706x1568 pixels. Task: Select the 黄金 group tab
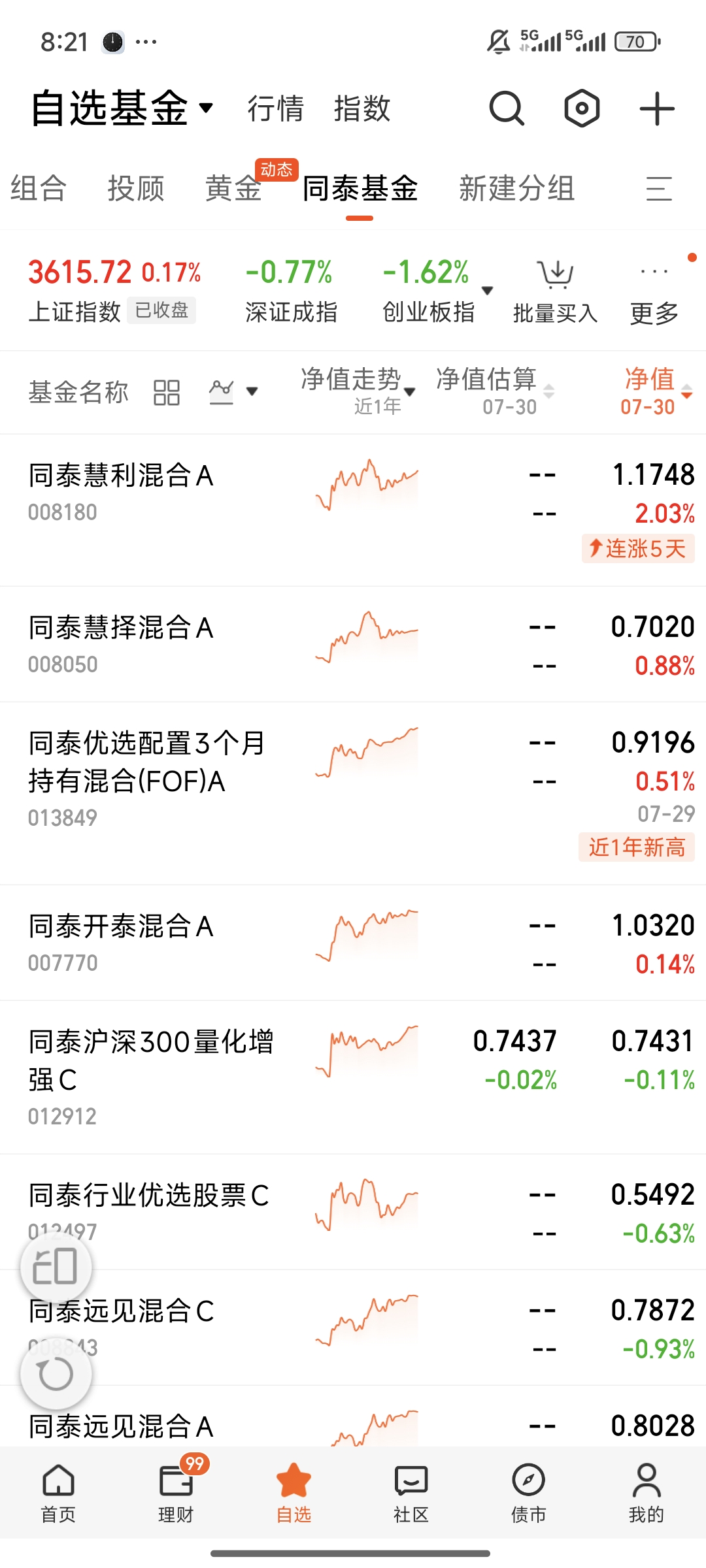(x=233, y=189)
